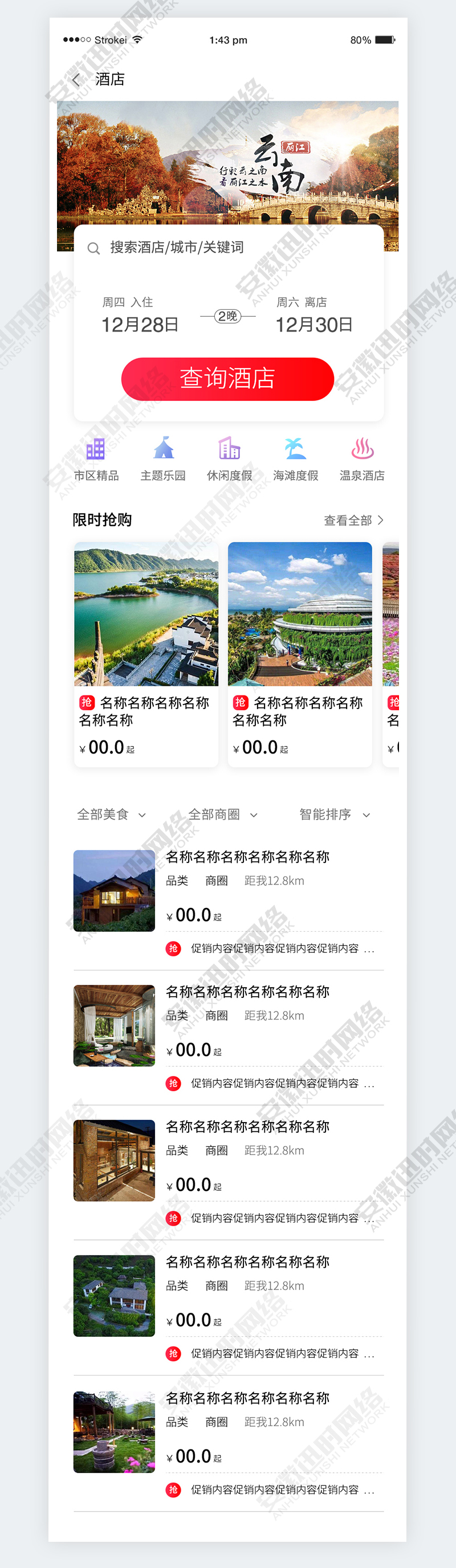Browse 主题乐园 hotels
This screenshot has width=456, height=1568.
point(163,459)
